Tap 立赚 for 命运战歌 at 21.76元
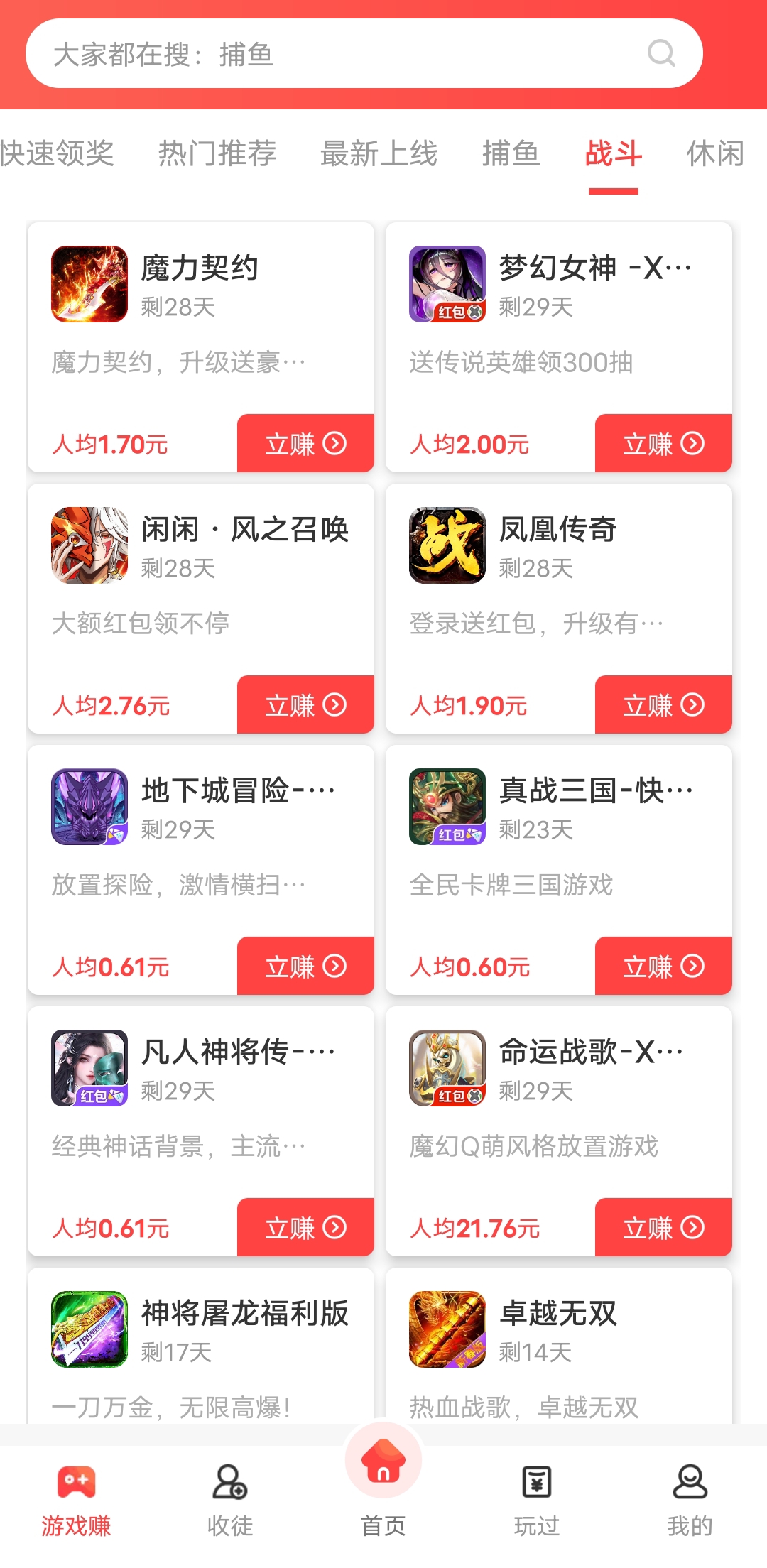This screenshot has height=1568, width=767. tap(663, 1227)
